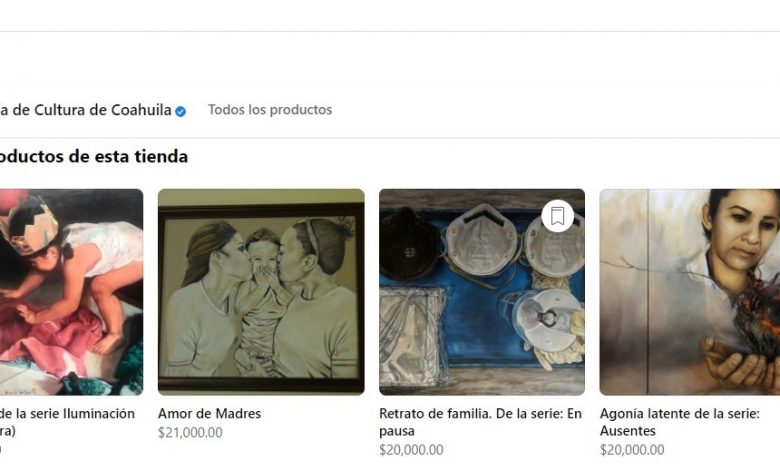Save the Retrato de familia product with the bookmark

(x=557, y=215)
